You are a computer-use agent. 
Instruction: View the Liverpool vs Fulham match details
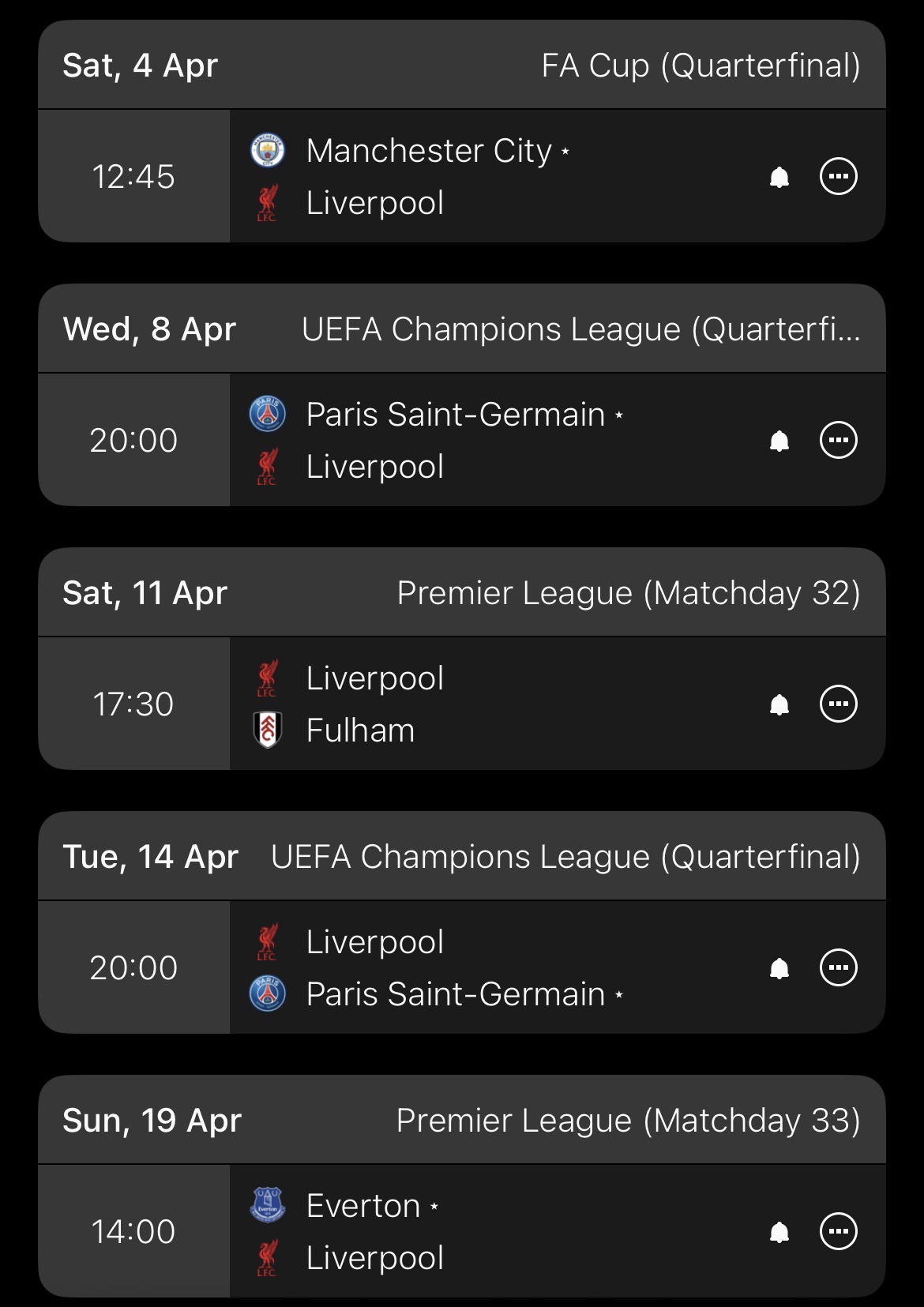click(x=474, y=704)
